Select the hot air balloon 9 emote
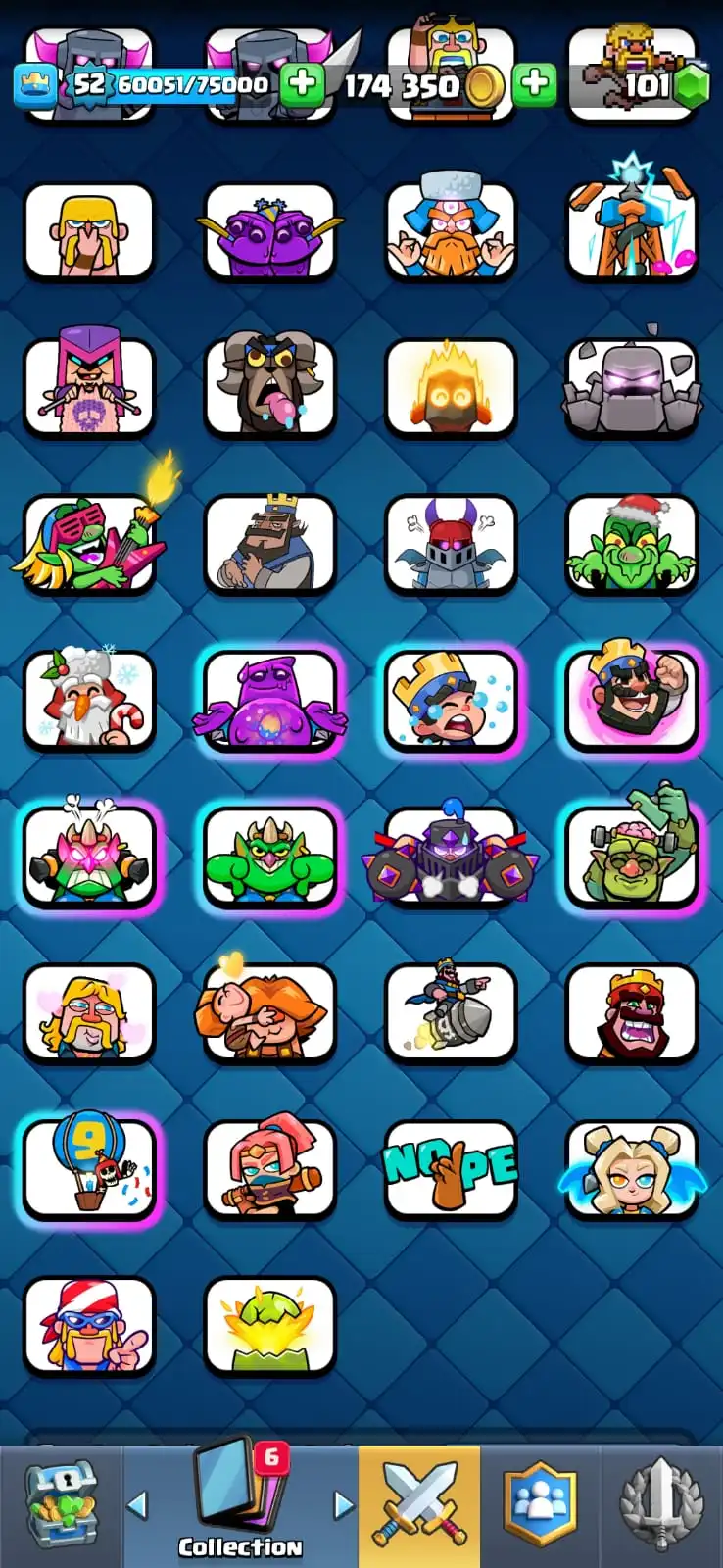The height and width of the screenshot is (1568, 723). pos(89,1169)
